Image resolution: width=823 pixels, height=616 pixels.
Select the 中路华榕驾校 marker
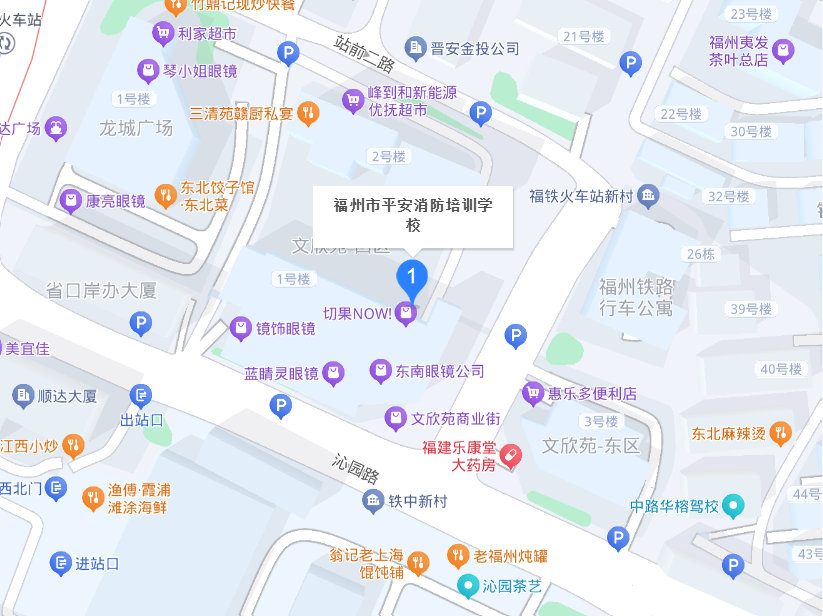point(734,506)
